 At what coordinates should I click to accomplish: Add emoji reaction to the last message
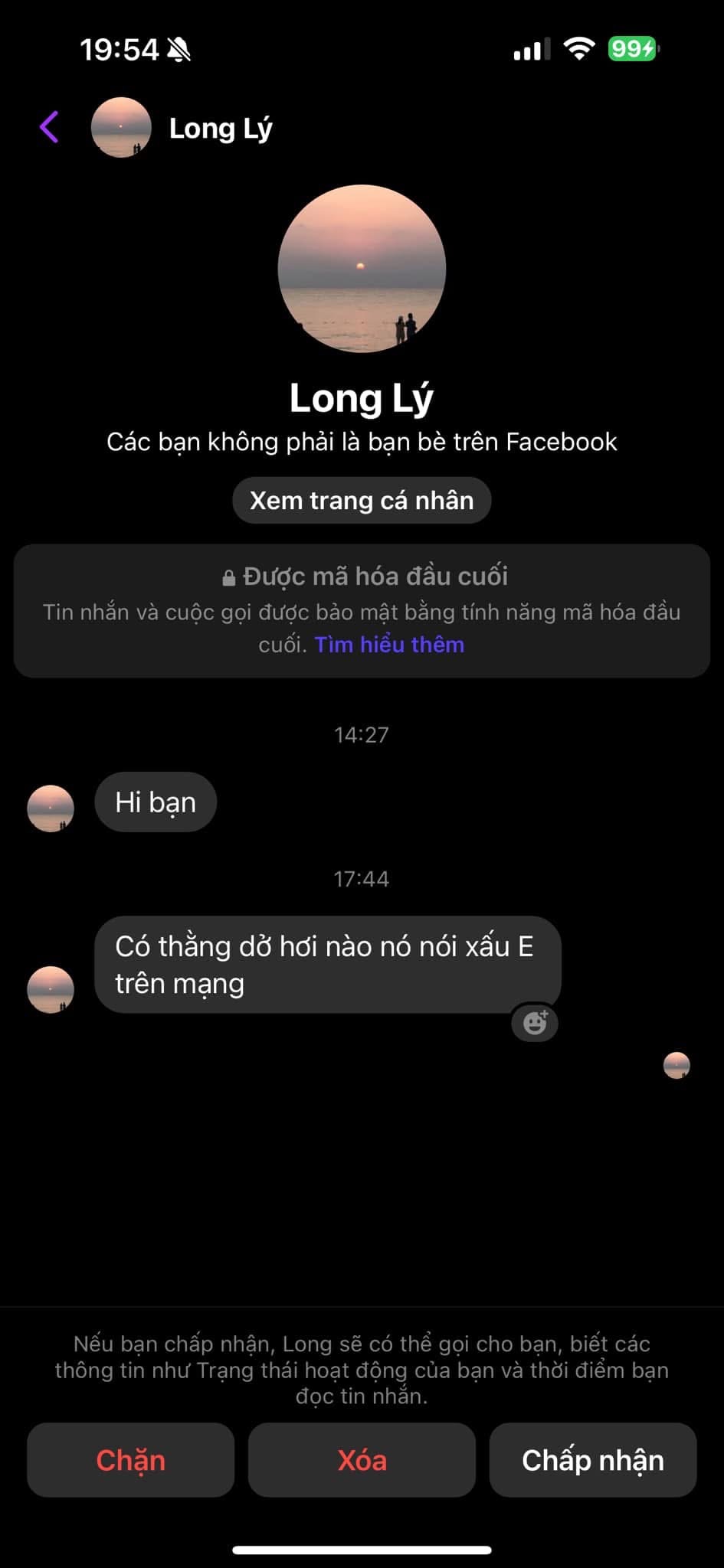coord(535,1022)
